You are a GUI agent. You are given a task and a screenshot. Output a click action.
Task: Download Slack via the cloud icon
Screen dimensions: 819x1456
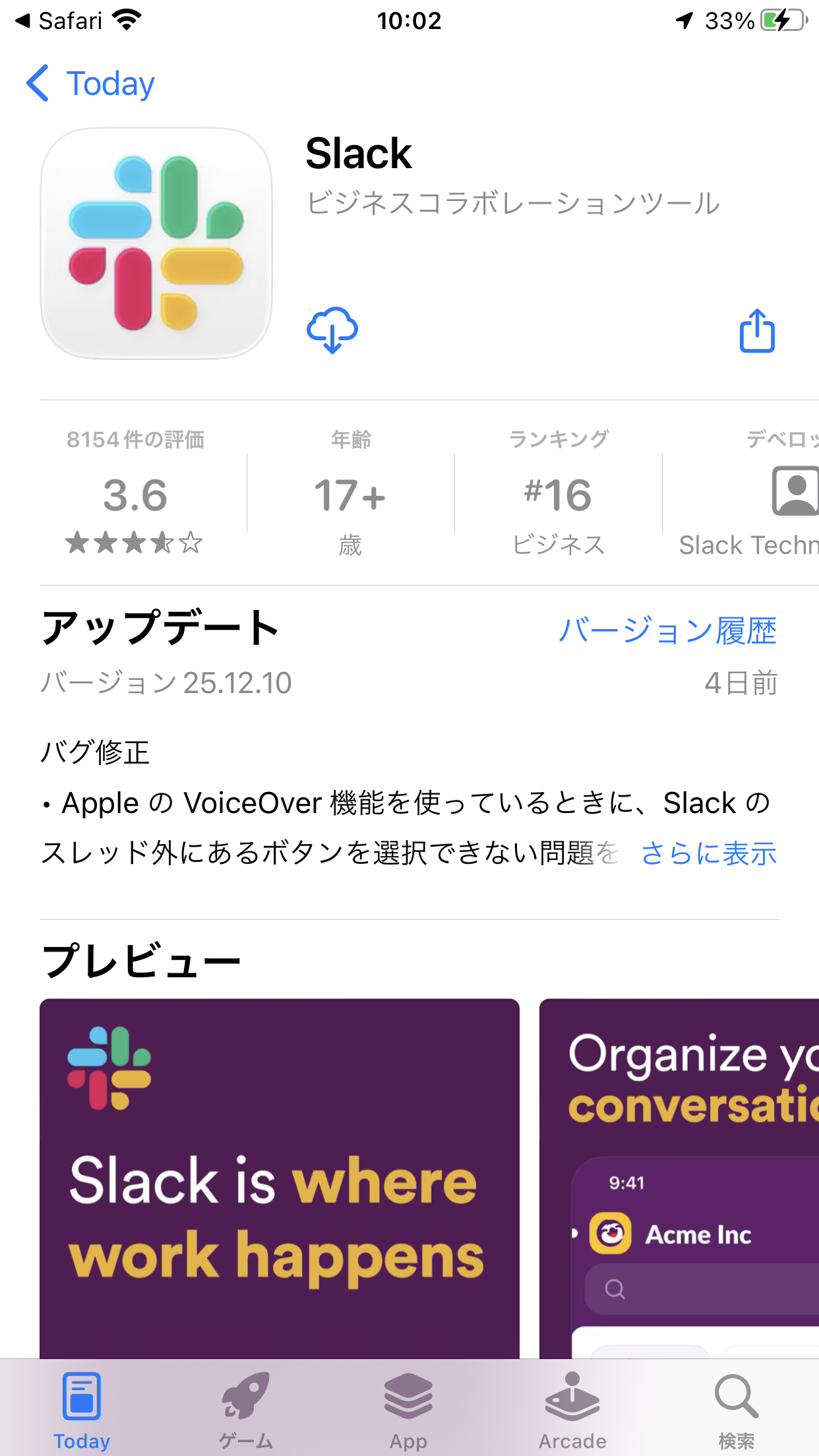[x=332, y=330]
